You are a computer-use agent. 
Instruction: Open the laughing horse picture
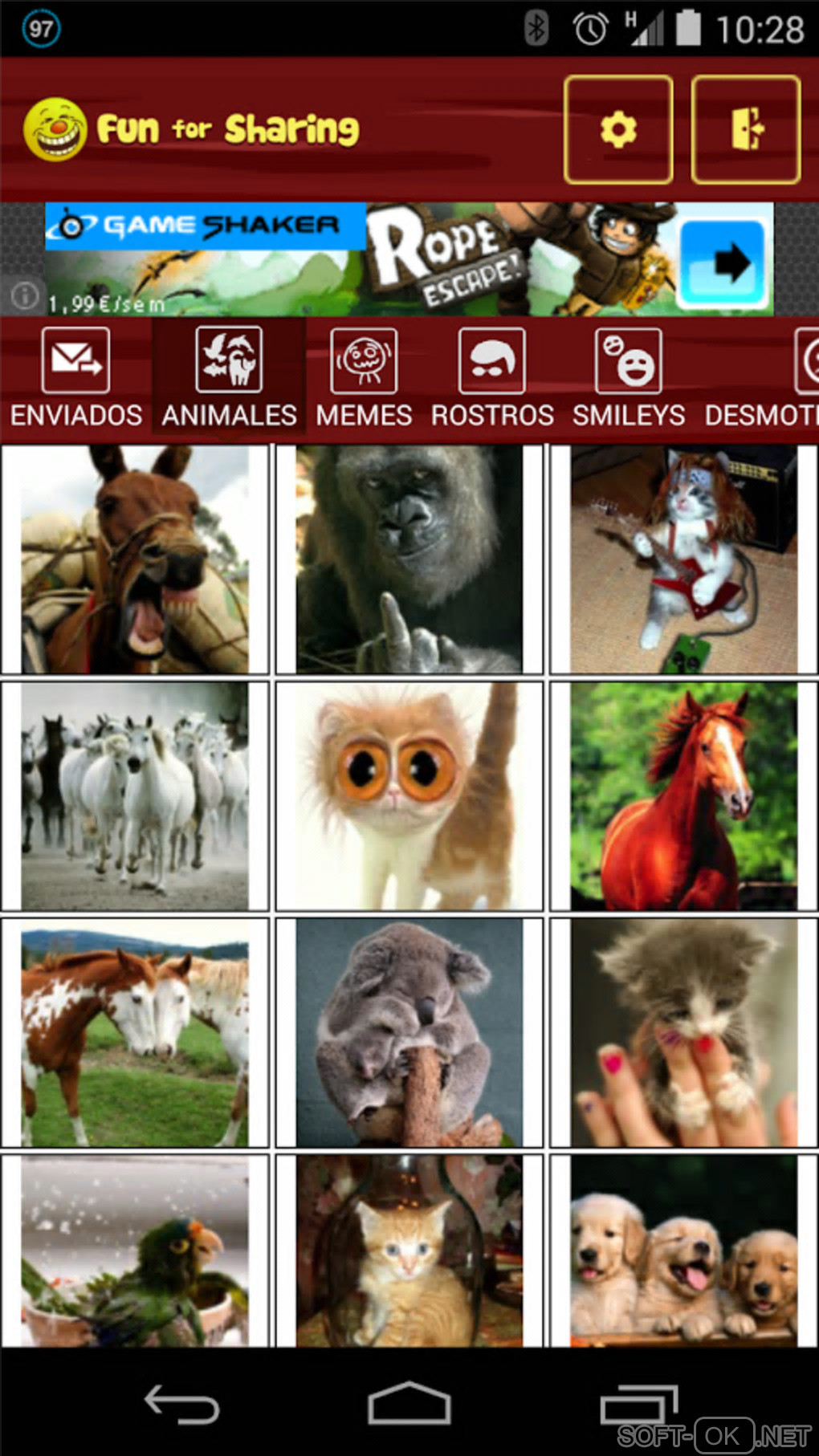point(135,559)
